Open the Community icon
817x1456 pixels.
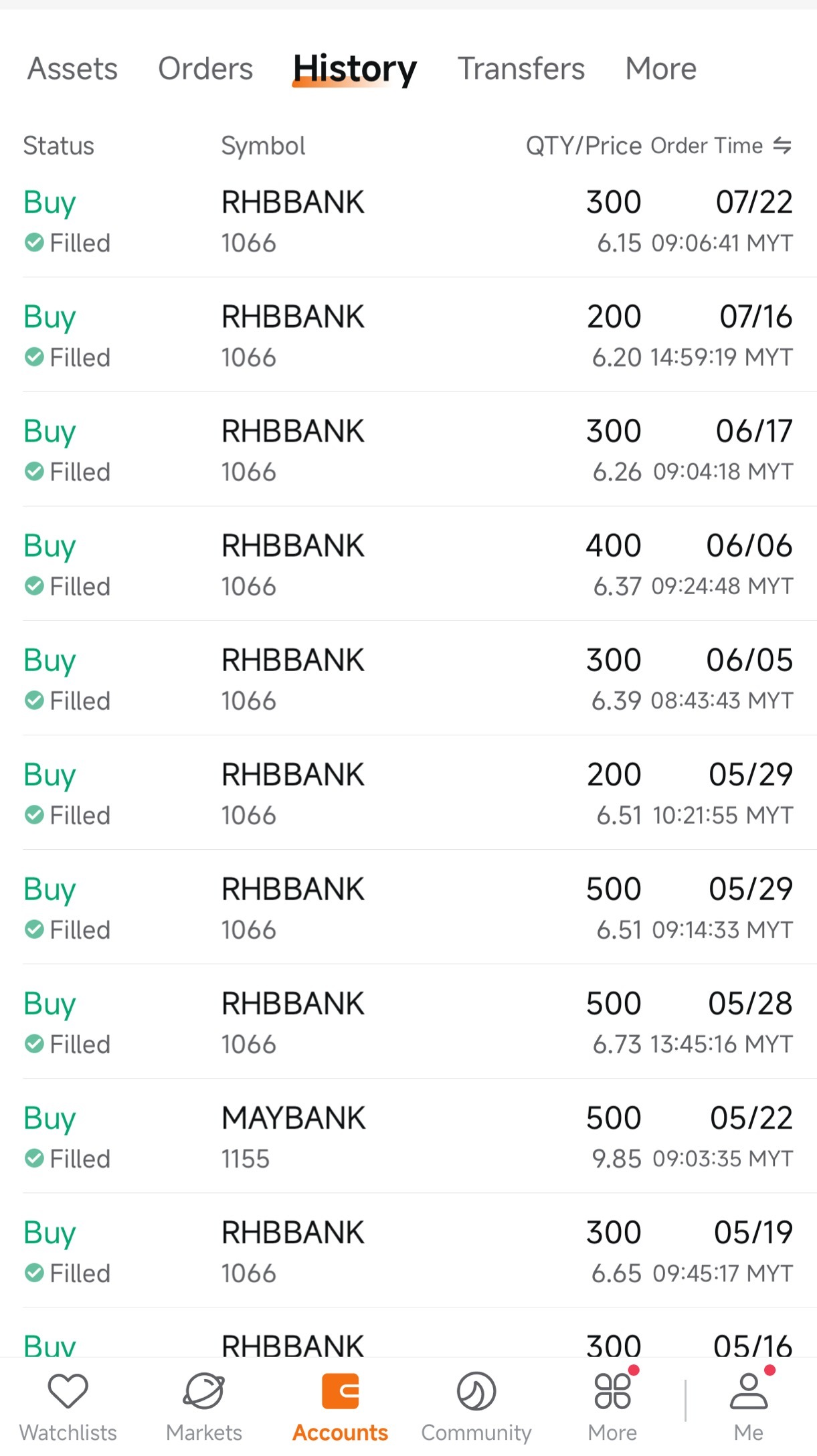(476, 1391)
